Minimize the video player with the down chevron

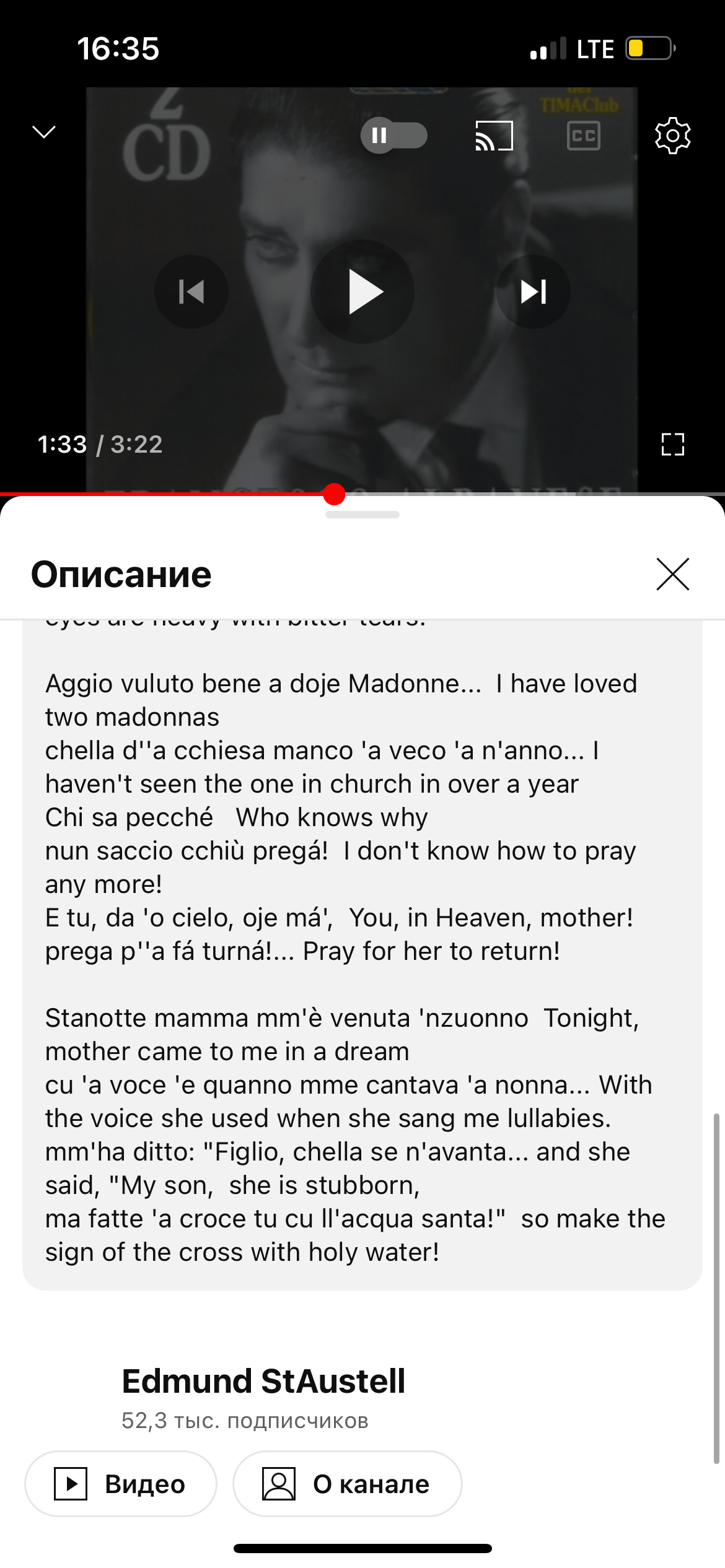click(44, 132)
